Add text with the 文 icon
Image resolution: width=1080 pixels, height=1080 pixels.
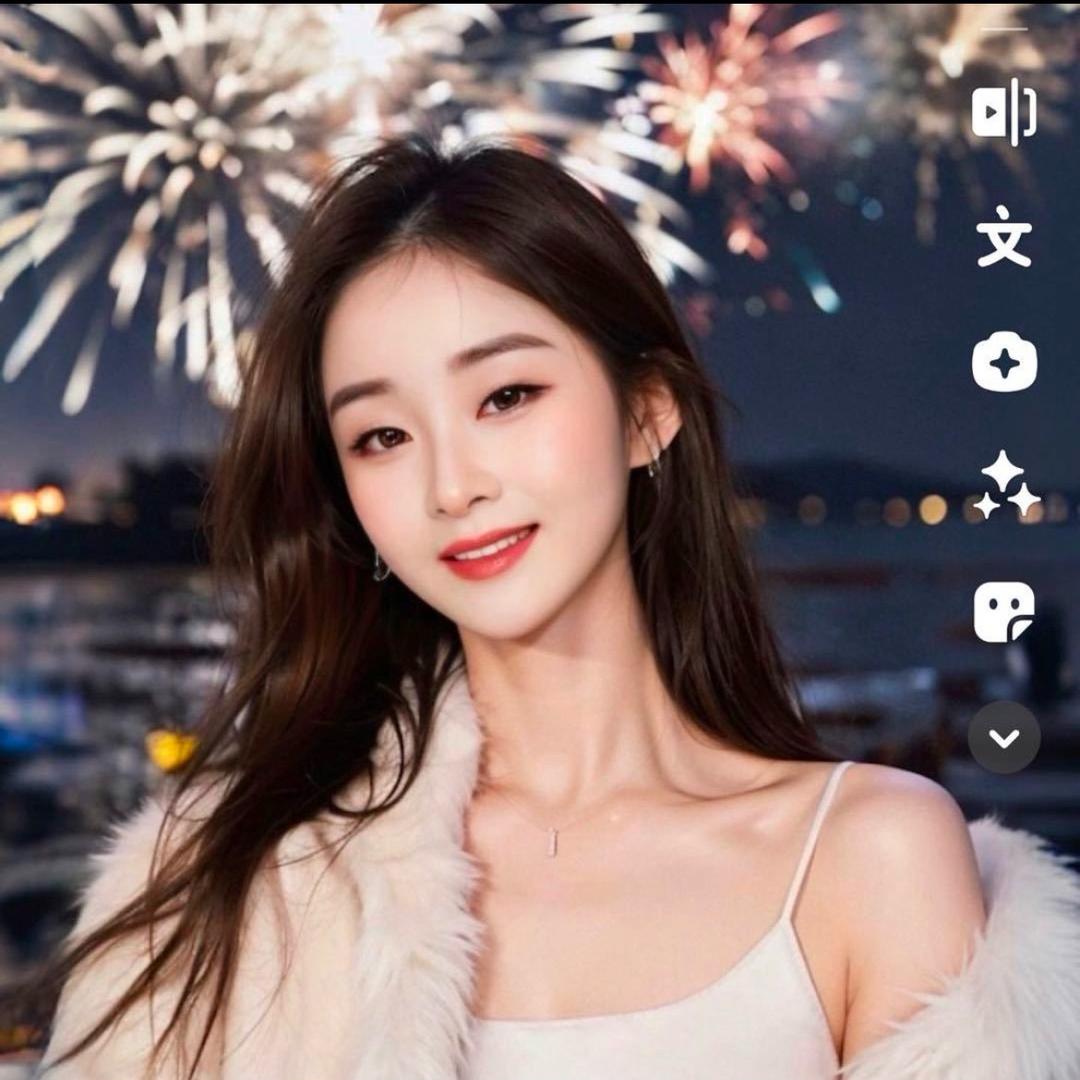pos(1004,242)
